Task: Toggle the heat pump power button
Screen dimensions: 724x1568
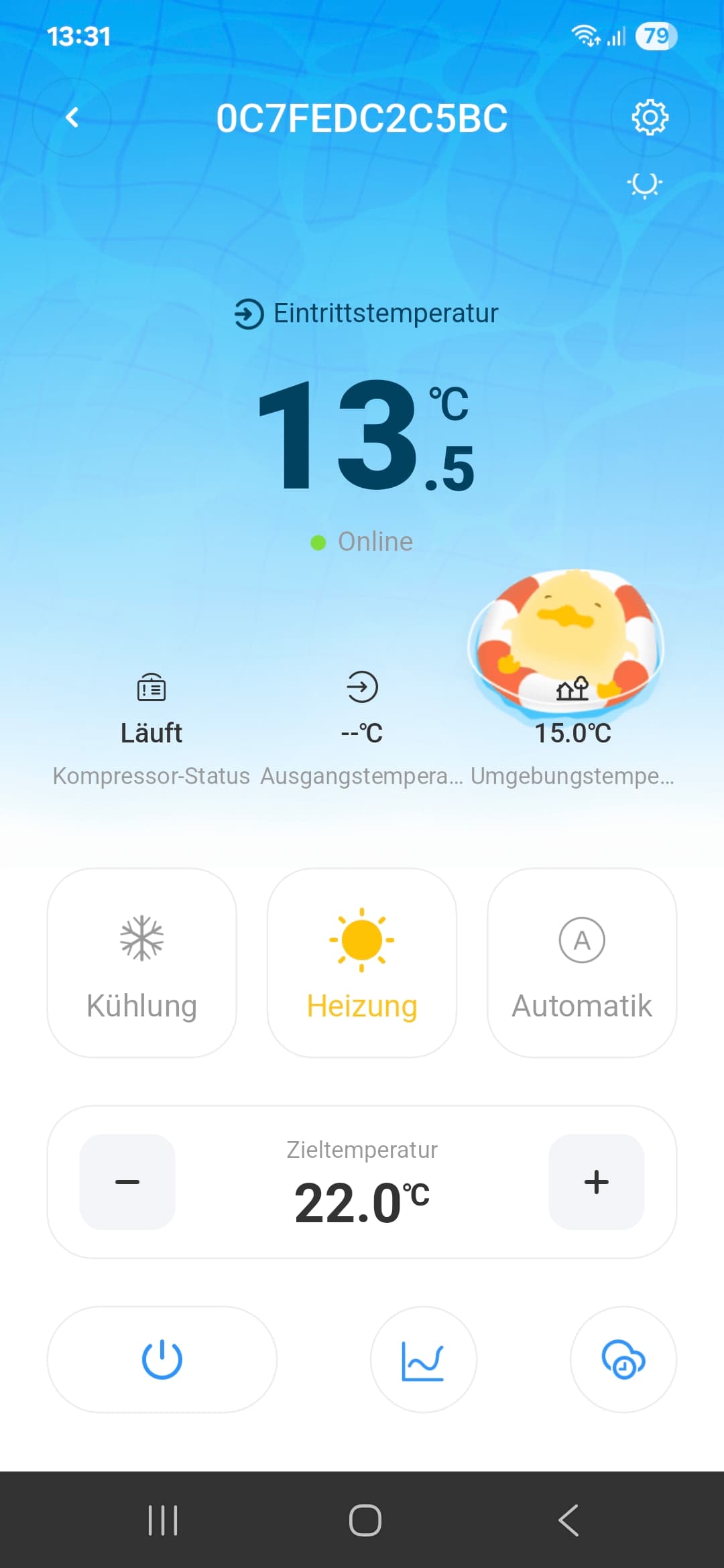Action: click(162, 1359)
